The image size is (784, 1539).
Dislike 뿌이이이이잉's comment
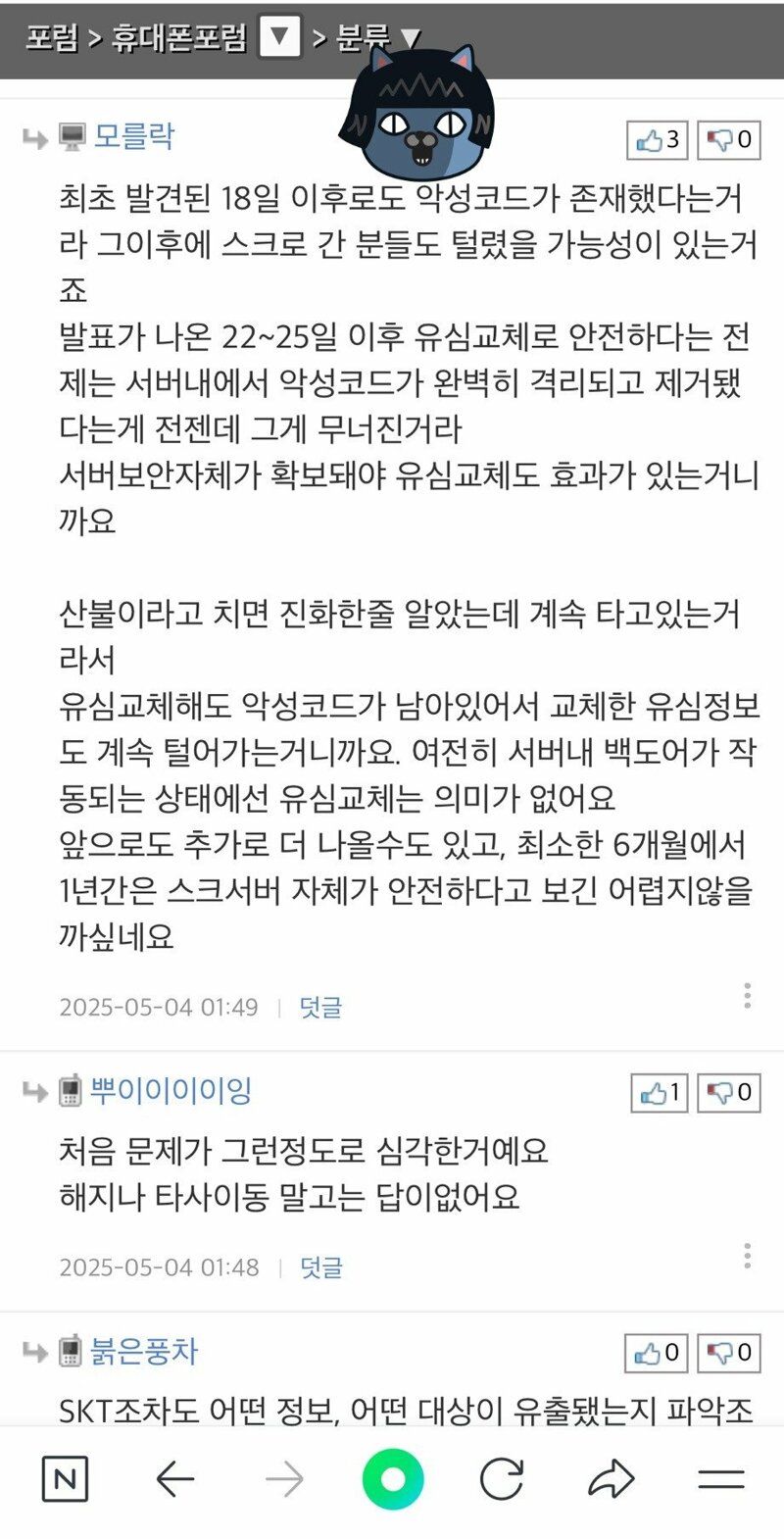coord(729,1092)
